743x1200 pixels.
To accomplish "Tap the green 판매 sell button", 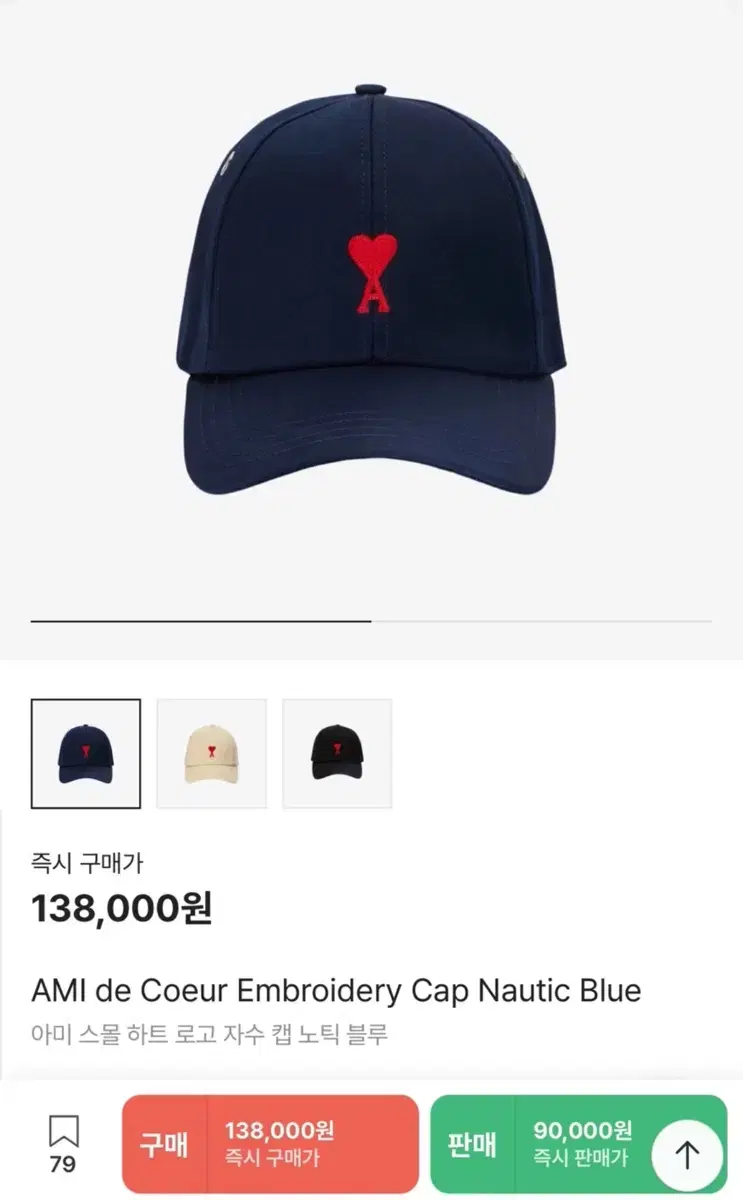I will point(540,1144).
